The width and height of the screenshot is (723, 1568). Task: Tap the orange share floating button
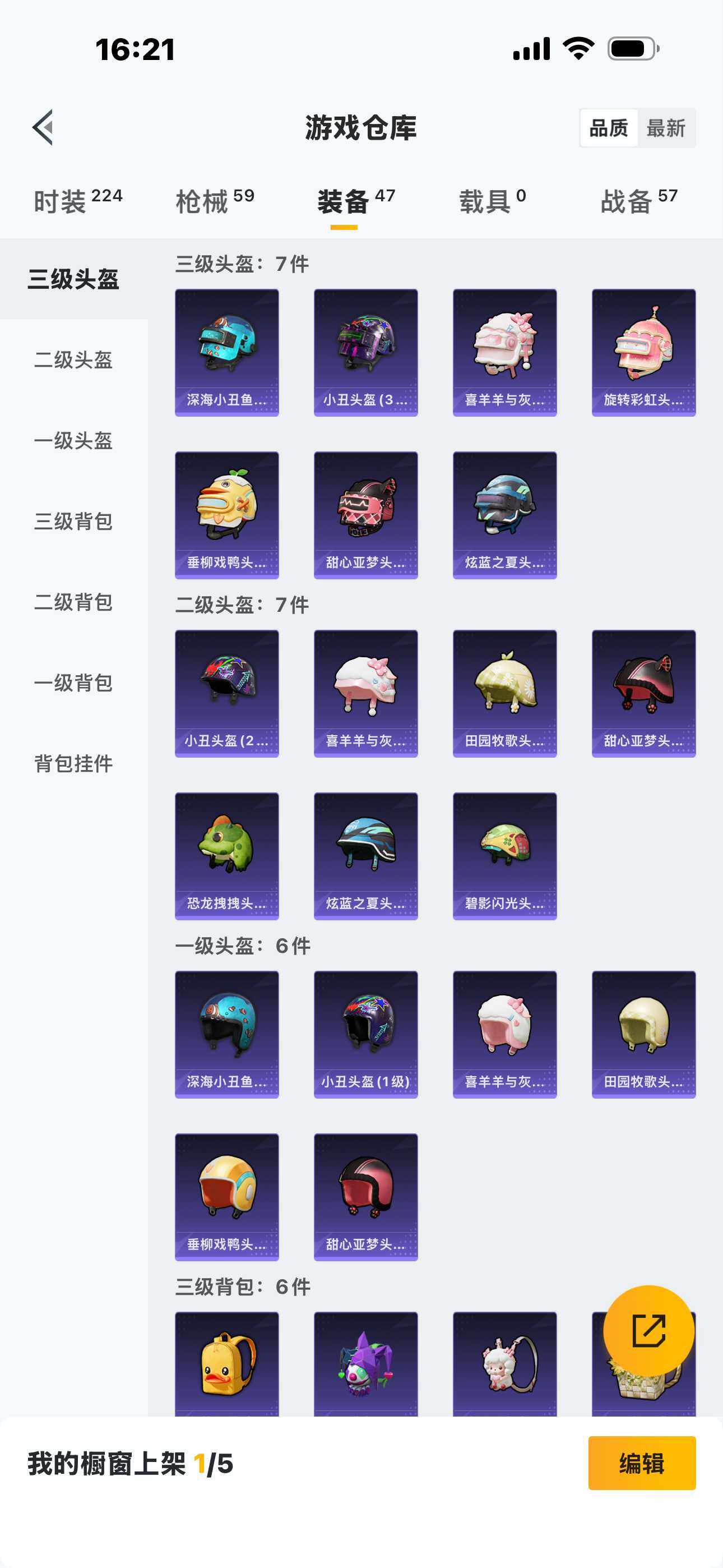point(648,1331)
